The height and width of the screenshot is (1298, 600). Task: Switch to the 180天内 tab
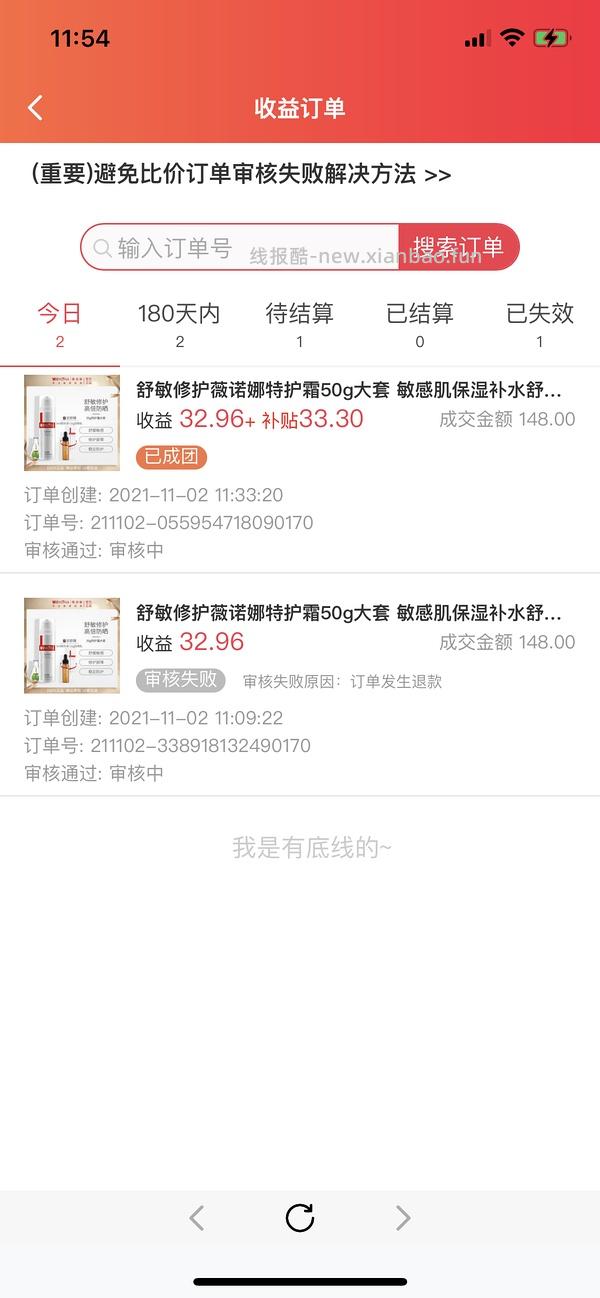click(179, 324)
